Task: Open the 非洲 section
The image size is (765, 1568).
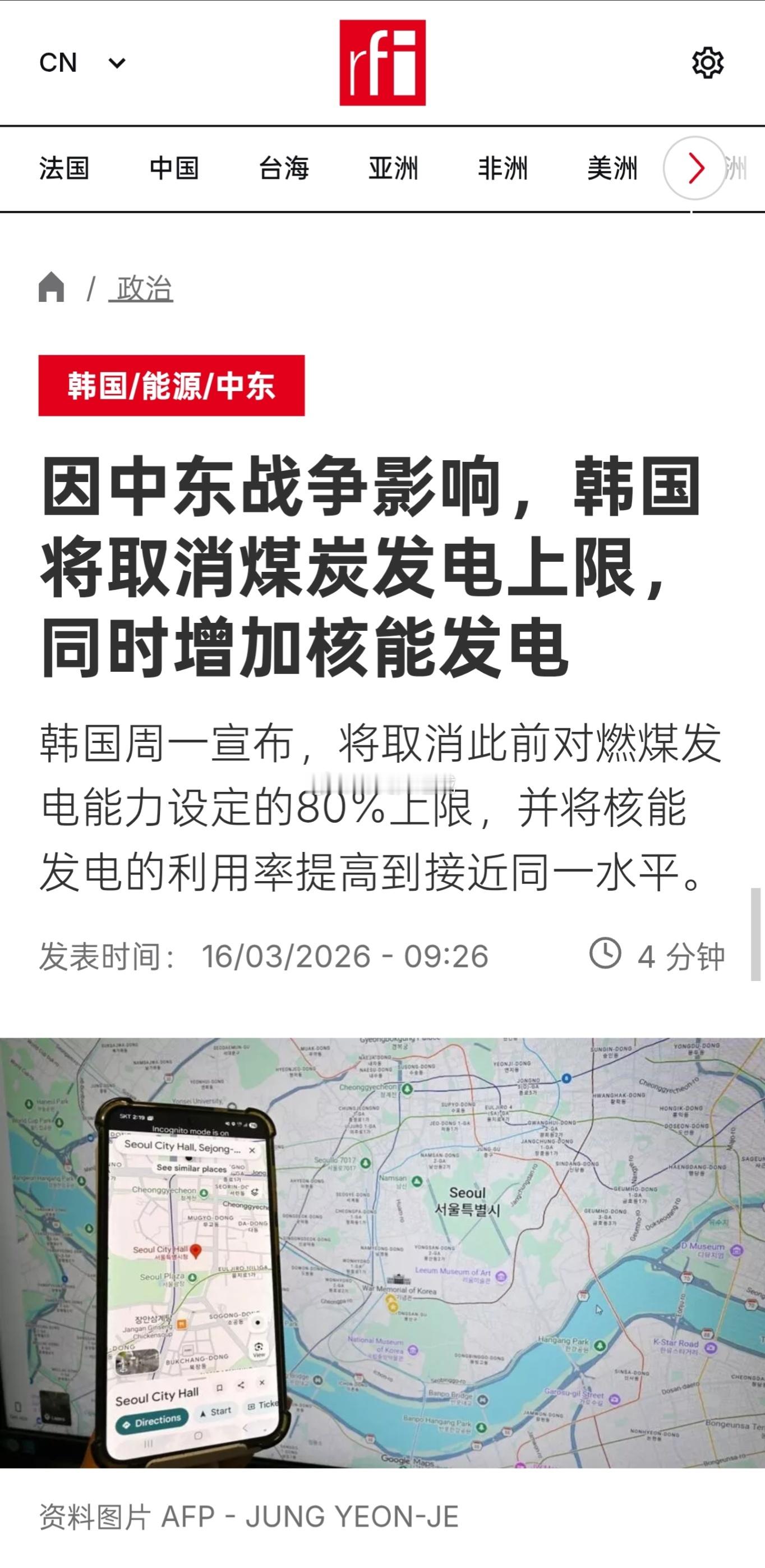Action: click(503, 170)
